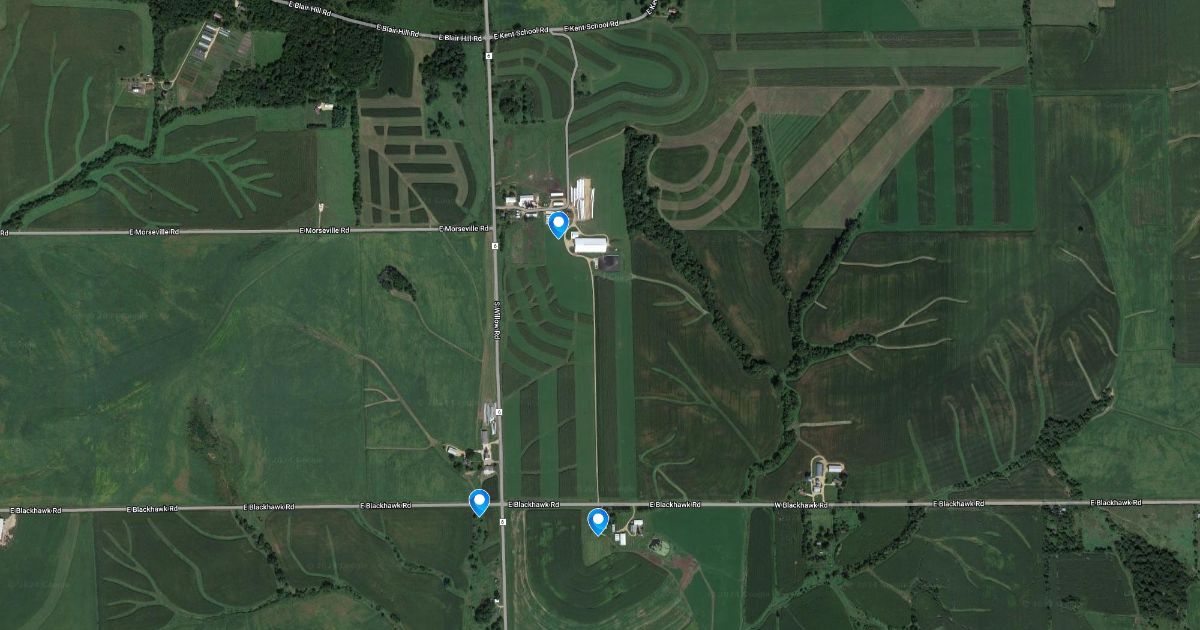Select the map pin beside the large white barns
This screenshot has height=630, width=1200.
tap(558, 223)
